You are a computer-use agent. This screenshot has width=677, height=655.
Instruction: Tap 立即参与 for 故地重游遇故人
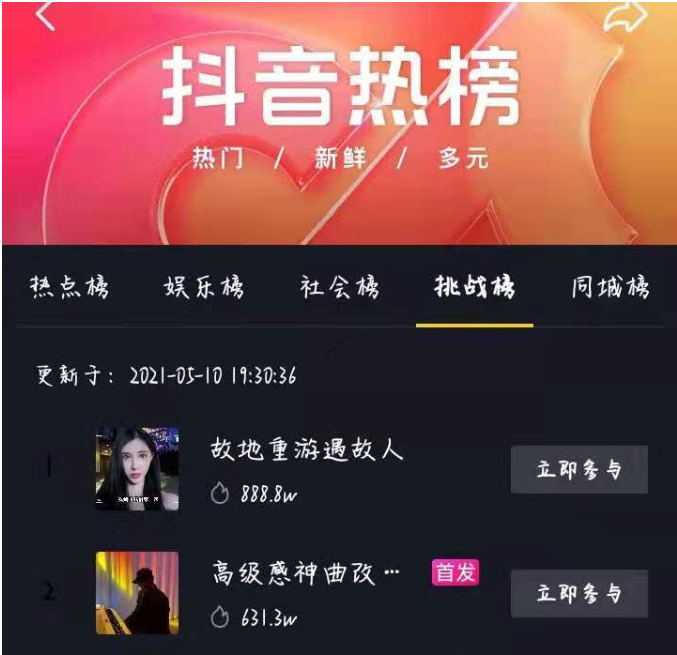coord(579,469)
